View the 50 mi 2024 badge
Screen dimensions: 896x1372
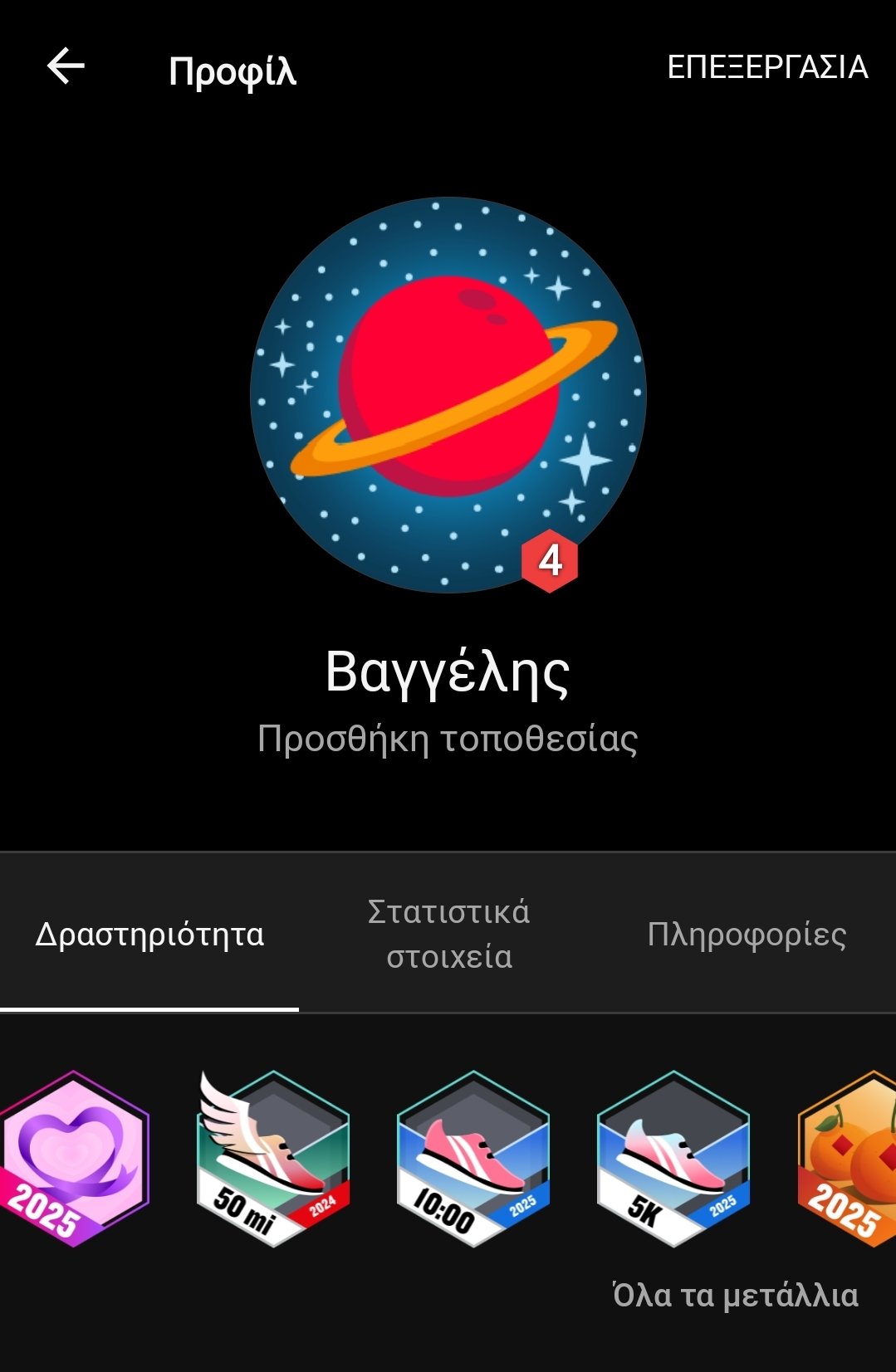(273, 1159)
